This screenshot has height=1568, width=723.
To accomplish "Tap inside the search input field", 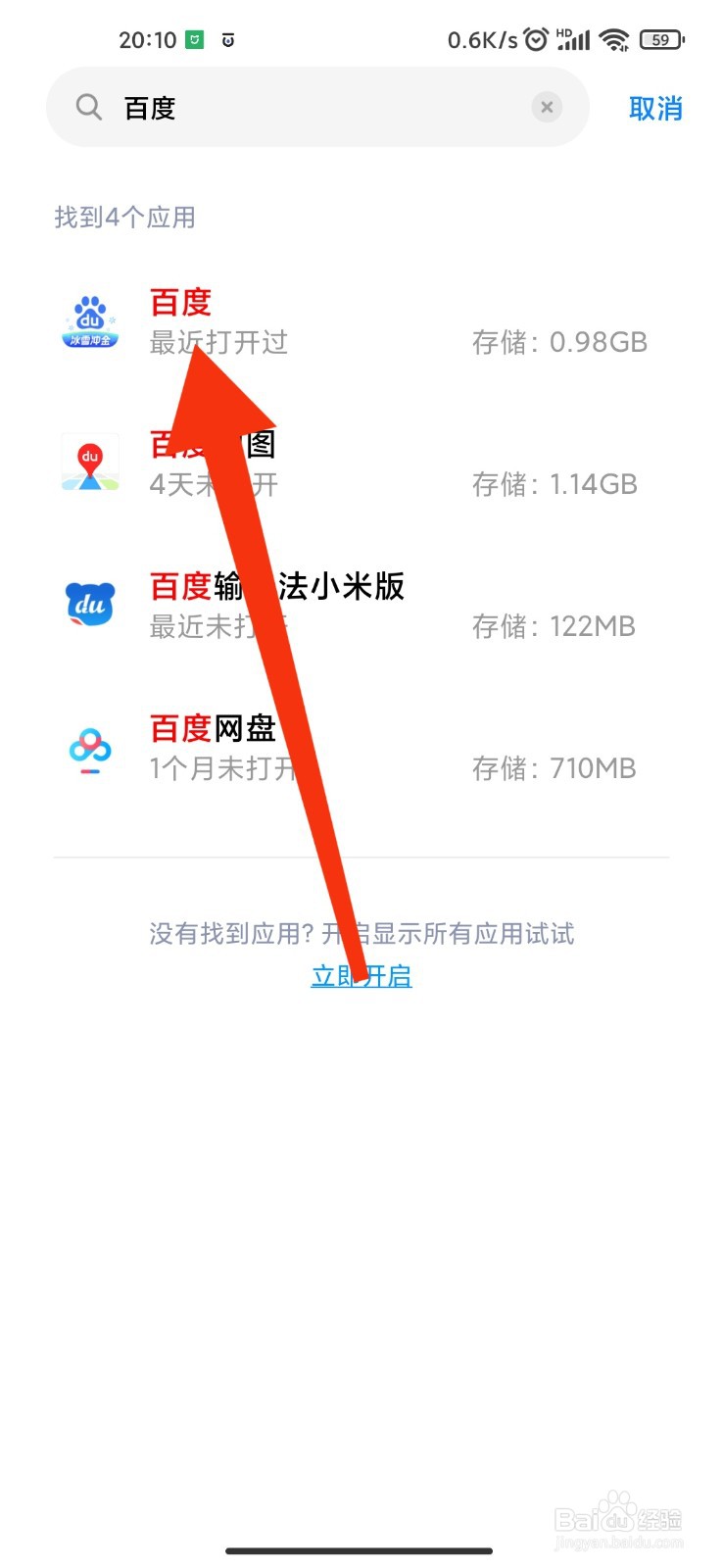I will [294, 108].
